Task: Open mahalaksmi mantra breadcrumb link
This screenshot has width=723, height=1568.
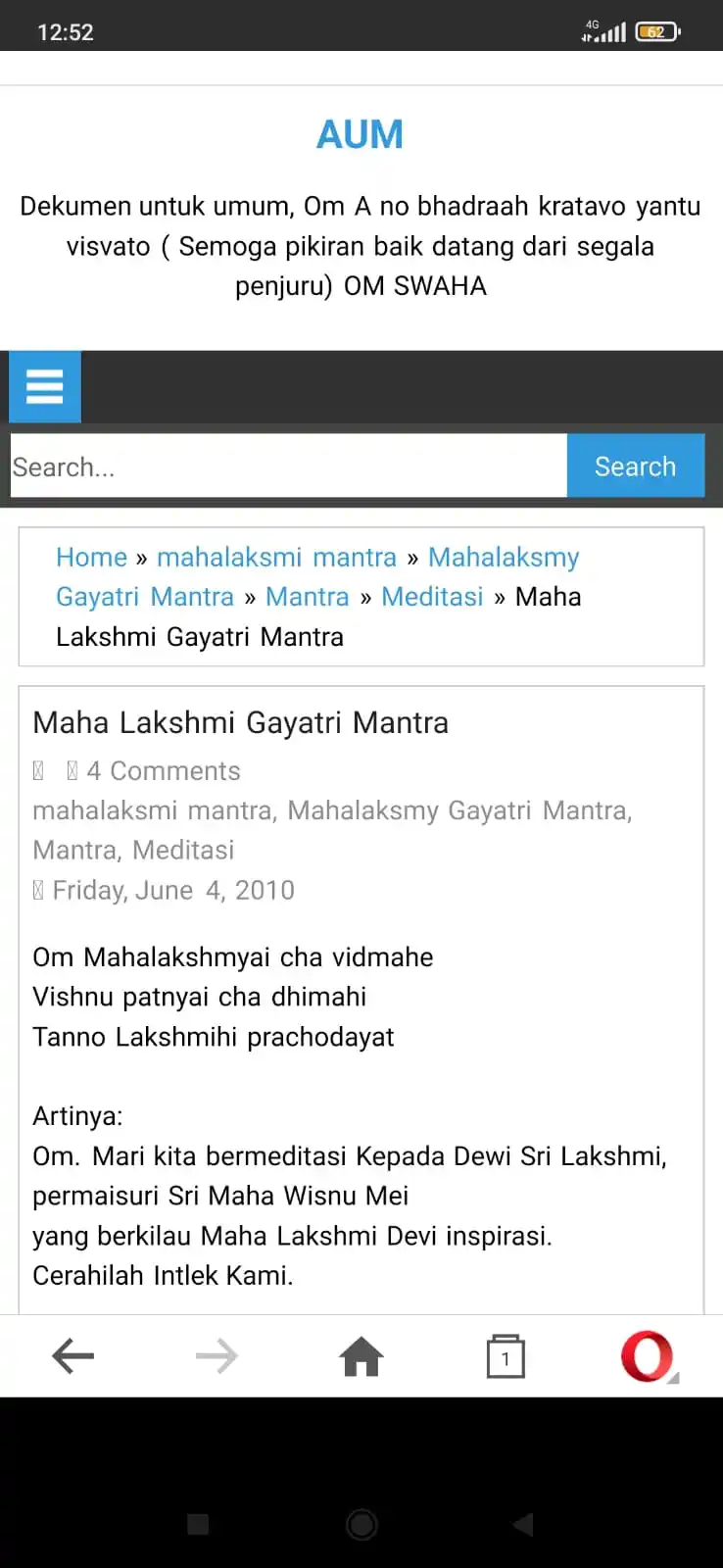Action: 276,558
